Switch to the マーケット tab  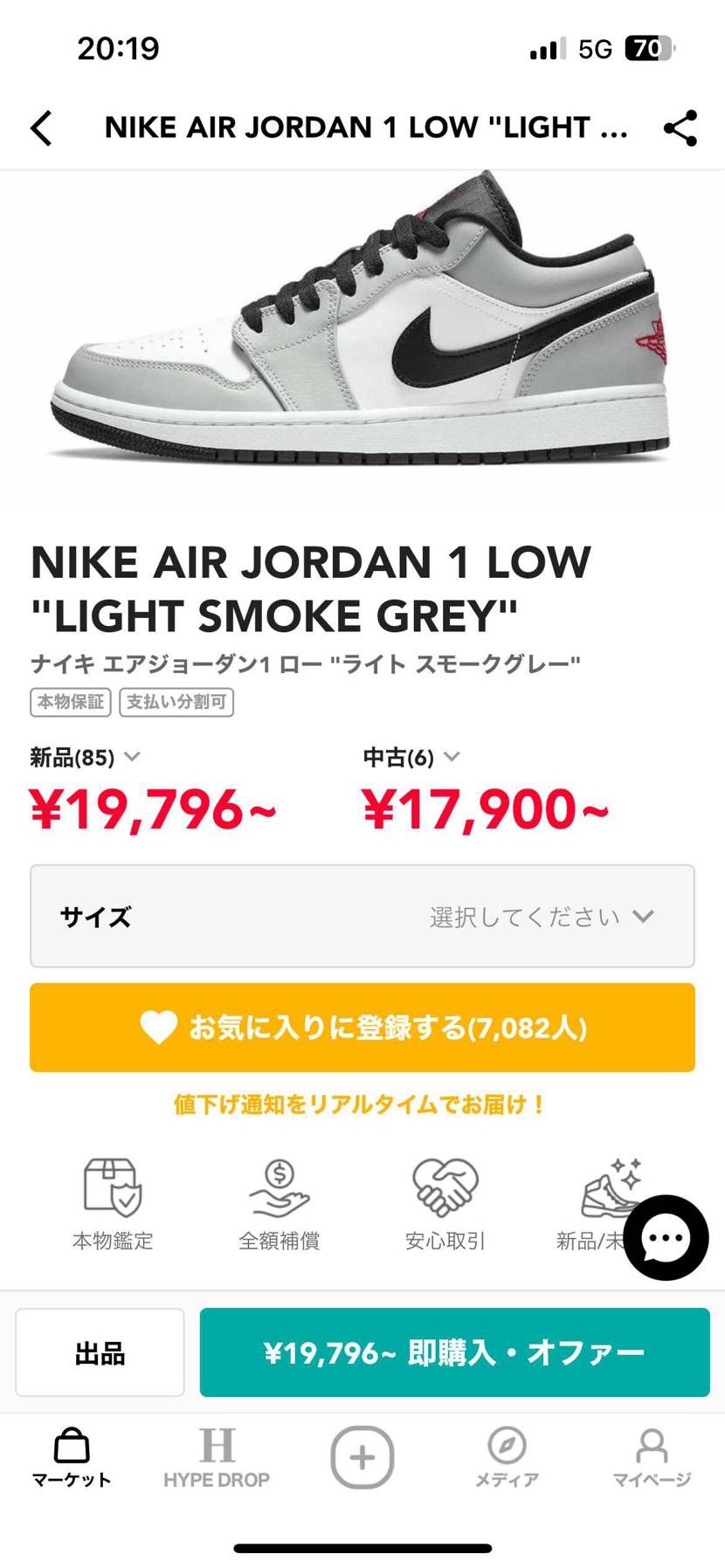coord(72,1458)
